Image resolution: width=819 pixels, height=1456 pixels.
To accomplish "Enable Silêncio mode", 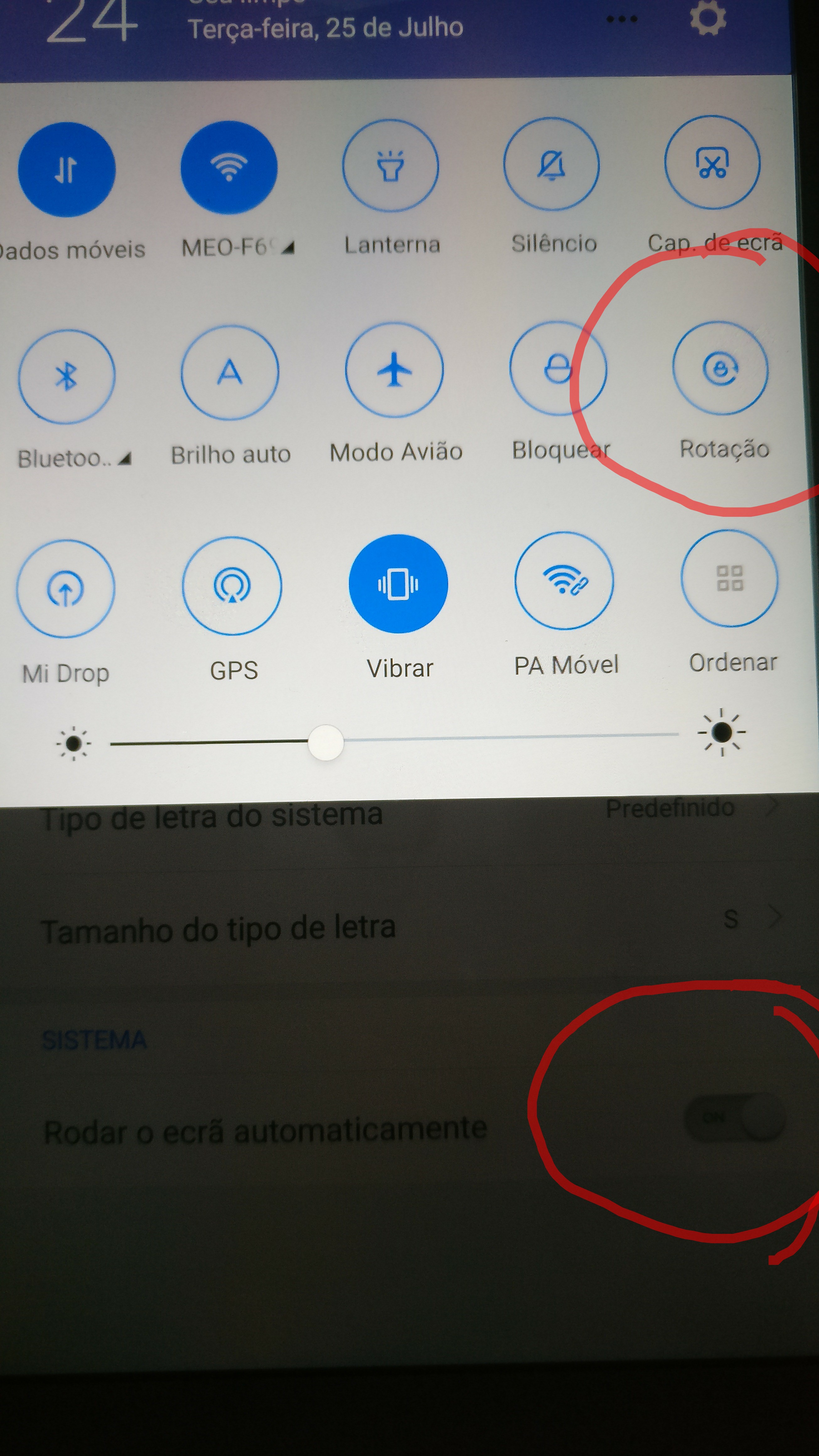I will pyautogui.click(x=552, y=164).
